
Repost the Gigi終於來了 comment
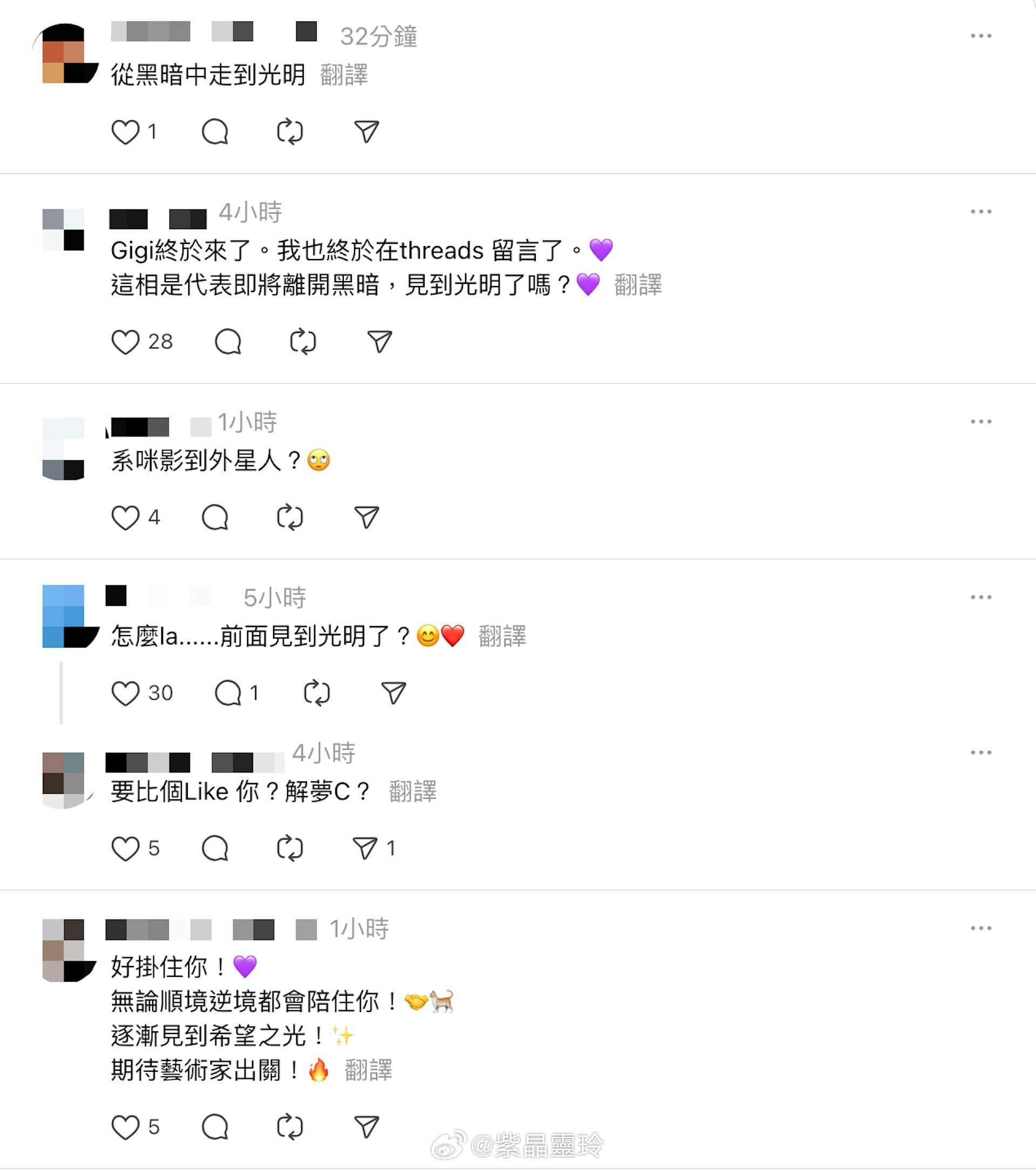click(303, 342)
